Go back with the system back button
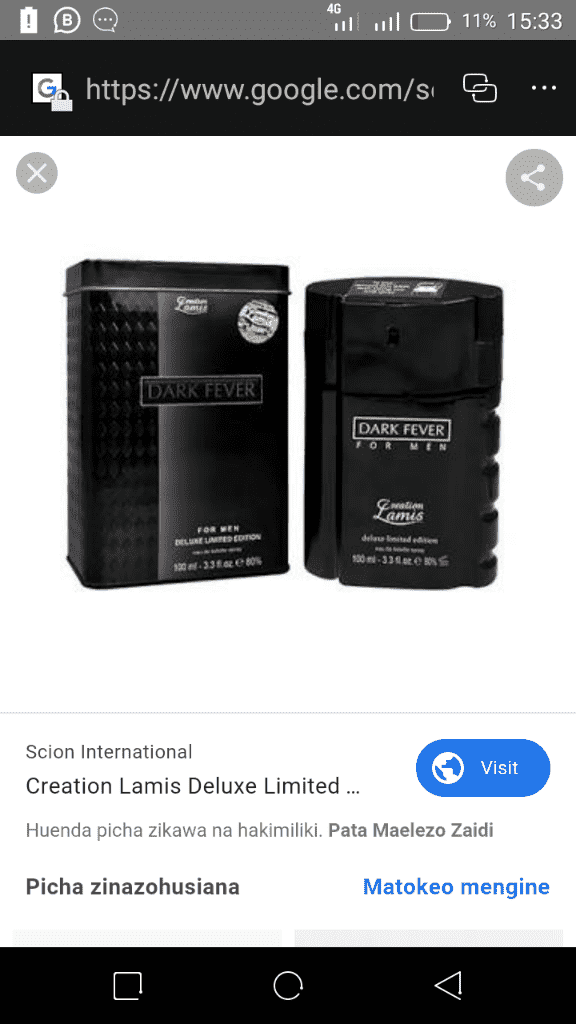Image resolution: width=576 pixels, height=1024 pixels. (x=449, y=985)
